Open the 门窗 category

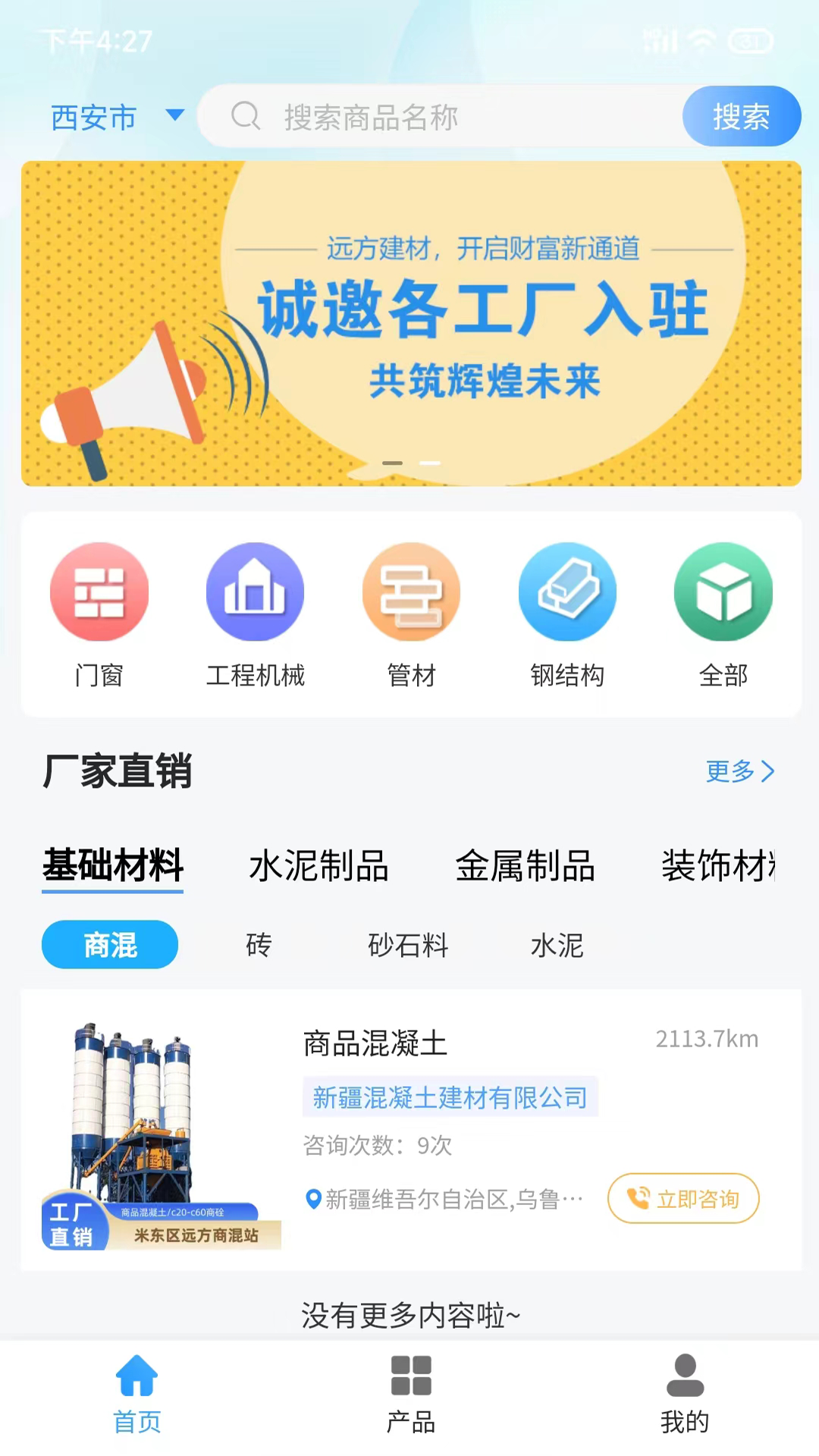tap(99, 613)
